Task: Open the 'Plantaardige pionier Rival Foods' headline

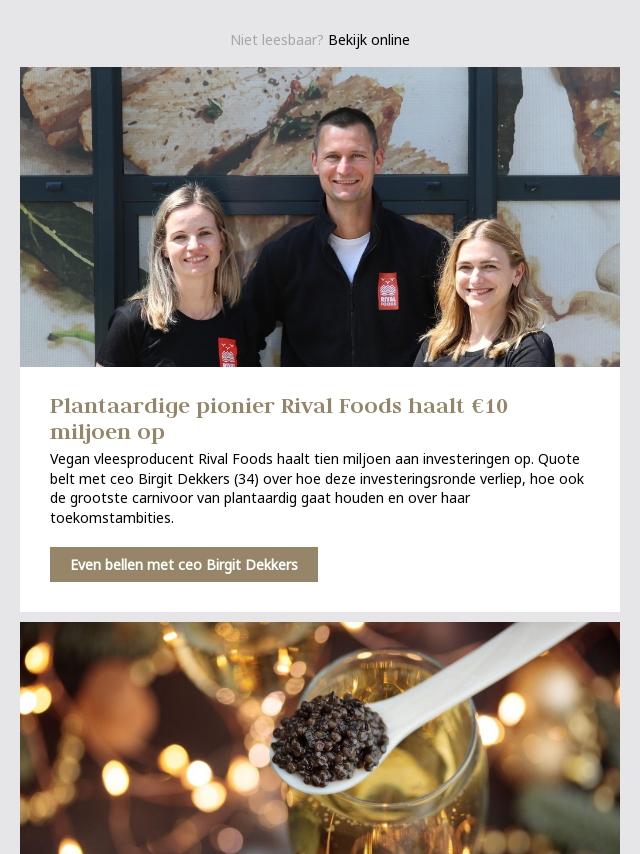Action: click(x=279, y=419)
